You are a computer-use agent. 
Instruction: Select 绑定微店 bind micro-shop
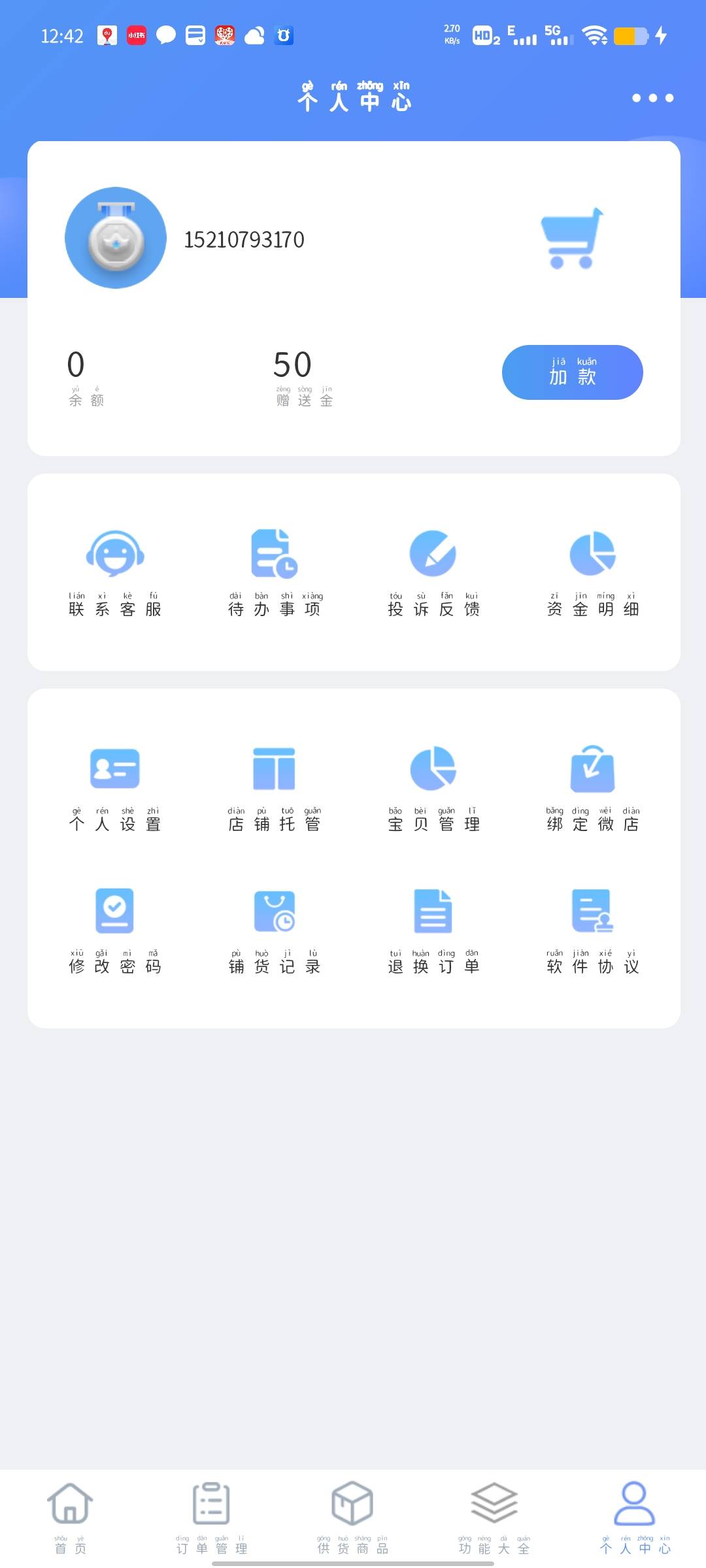click(x=592, y=787)
